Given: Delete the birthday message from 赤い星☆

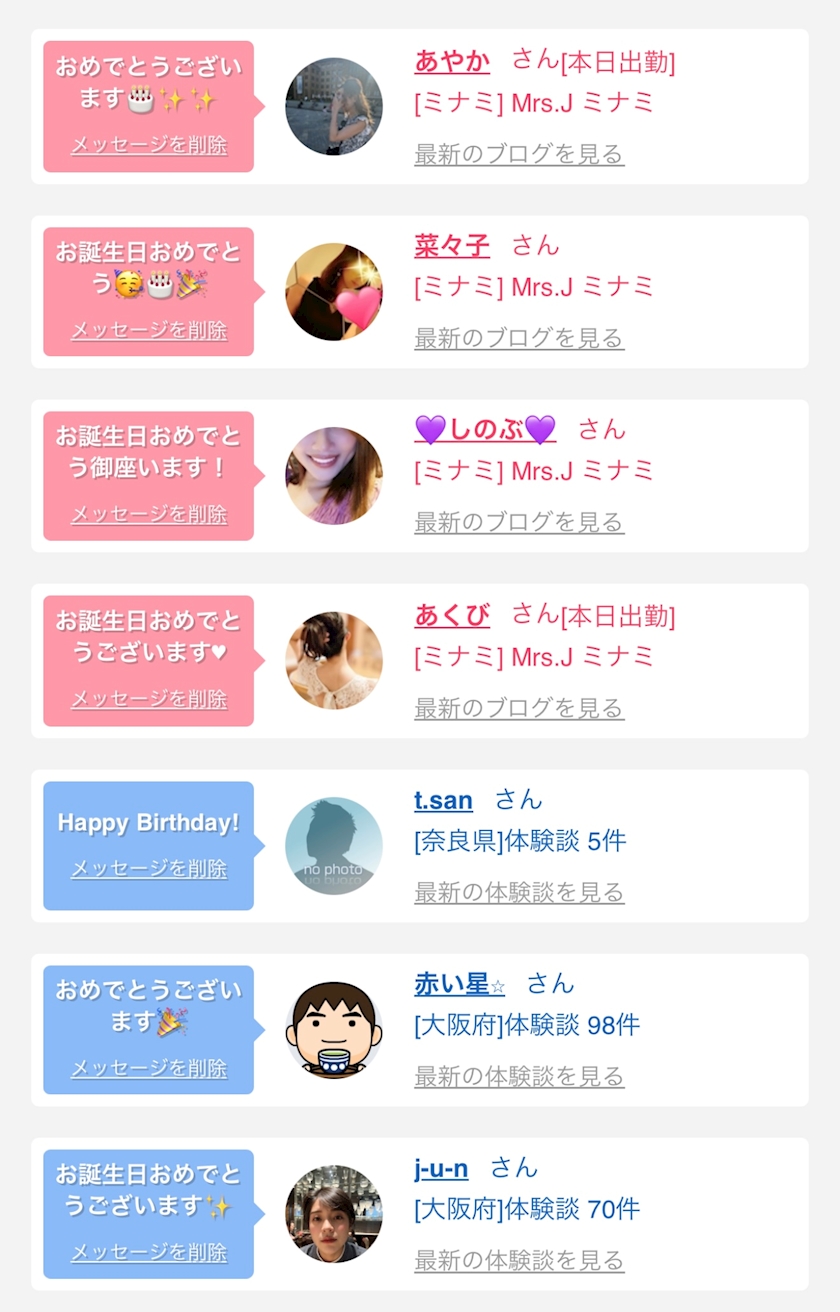Looking at the screenshot, I should tap(149, 1068).
